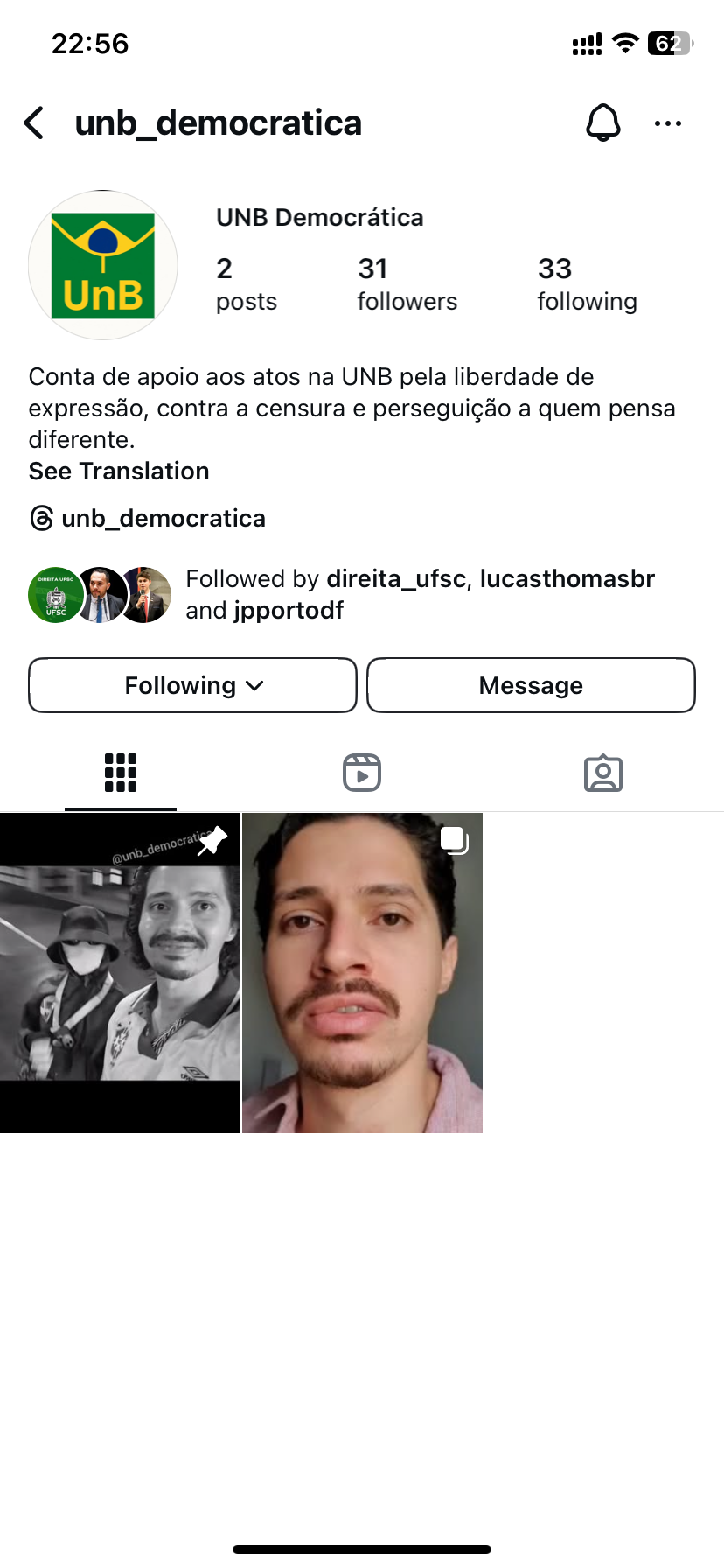
Task: Open the notifications bell for this account
Action: click(x=603, y=123)
